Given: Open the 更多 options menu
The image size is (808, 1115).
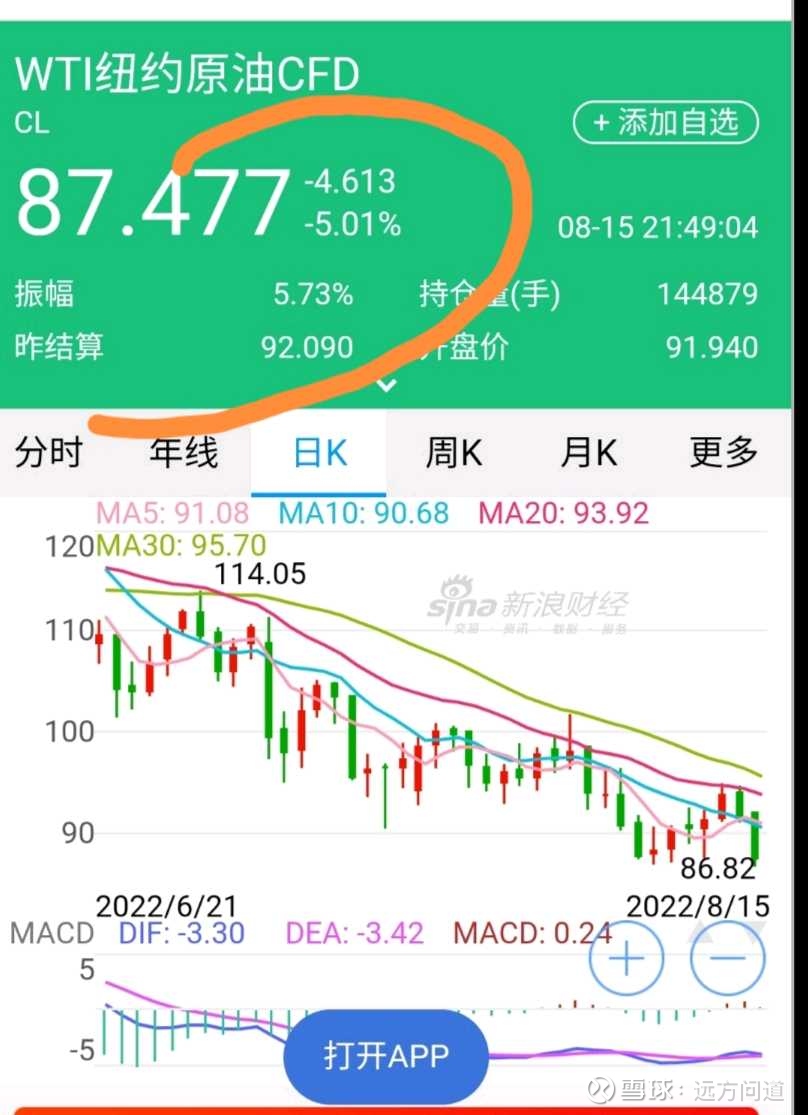Looking at the screenshot, I should pyautogui.click(x=723, y=453).
